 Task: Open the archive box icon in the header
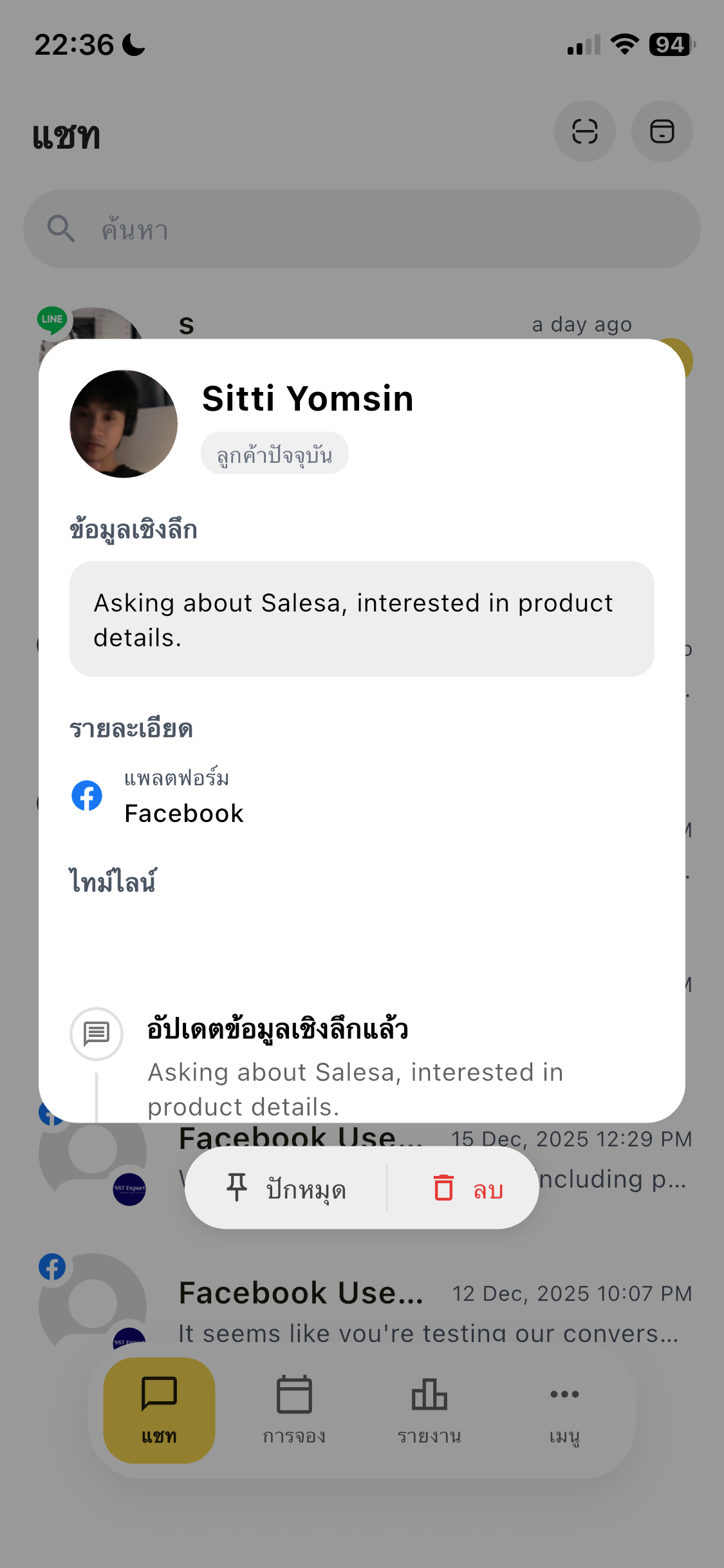coord(662,132)
